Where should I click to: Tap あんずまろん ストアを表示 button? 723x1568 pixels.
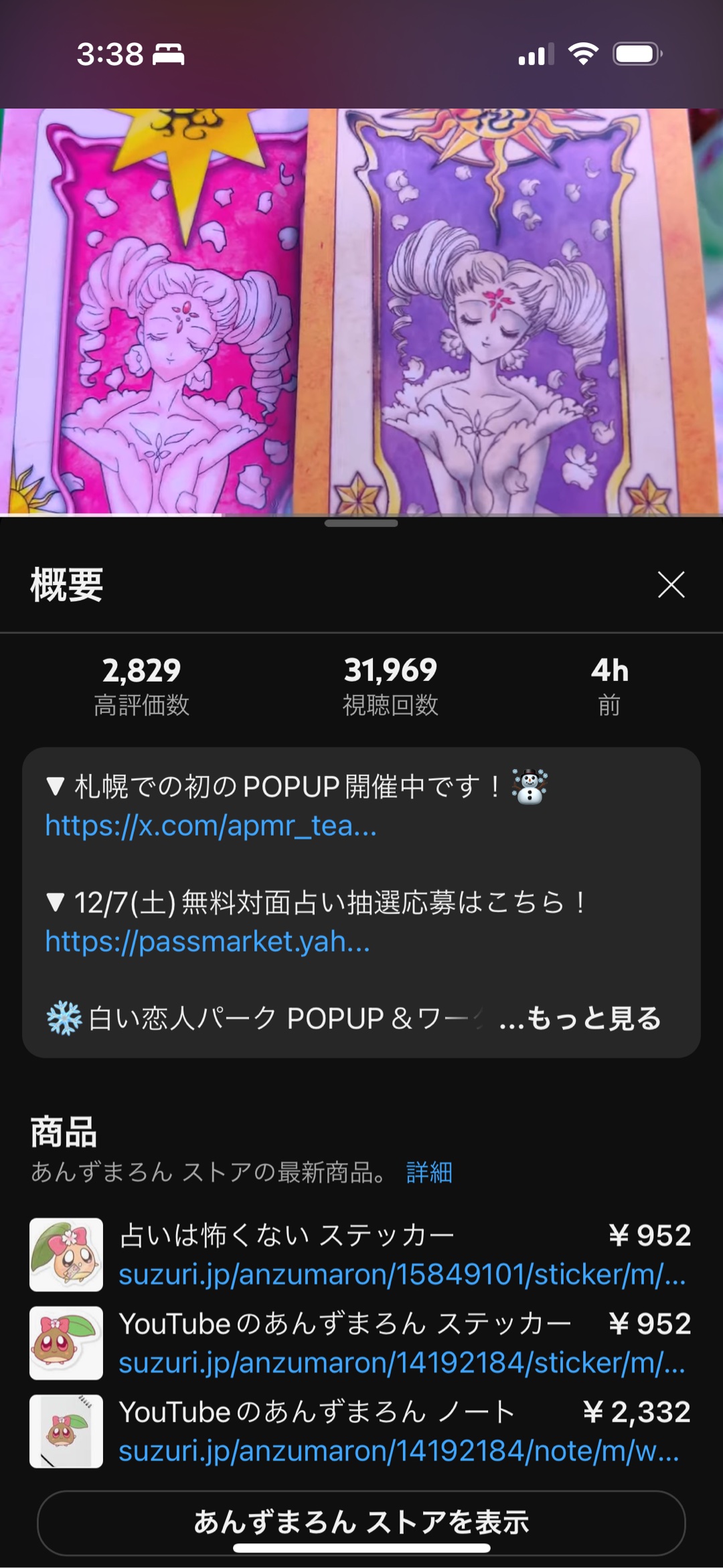[361, 1522]
